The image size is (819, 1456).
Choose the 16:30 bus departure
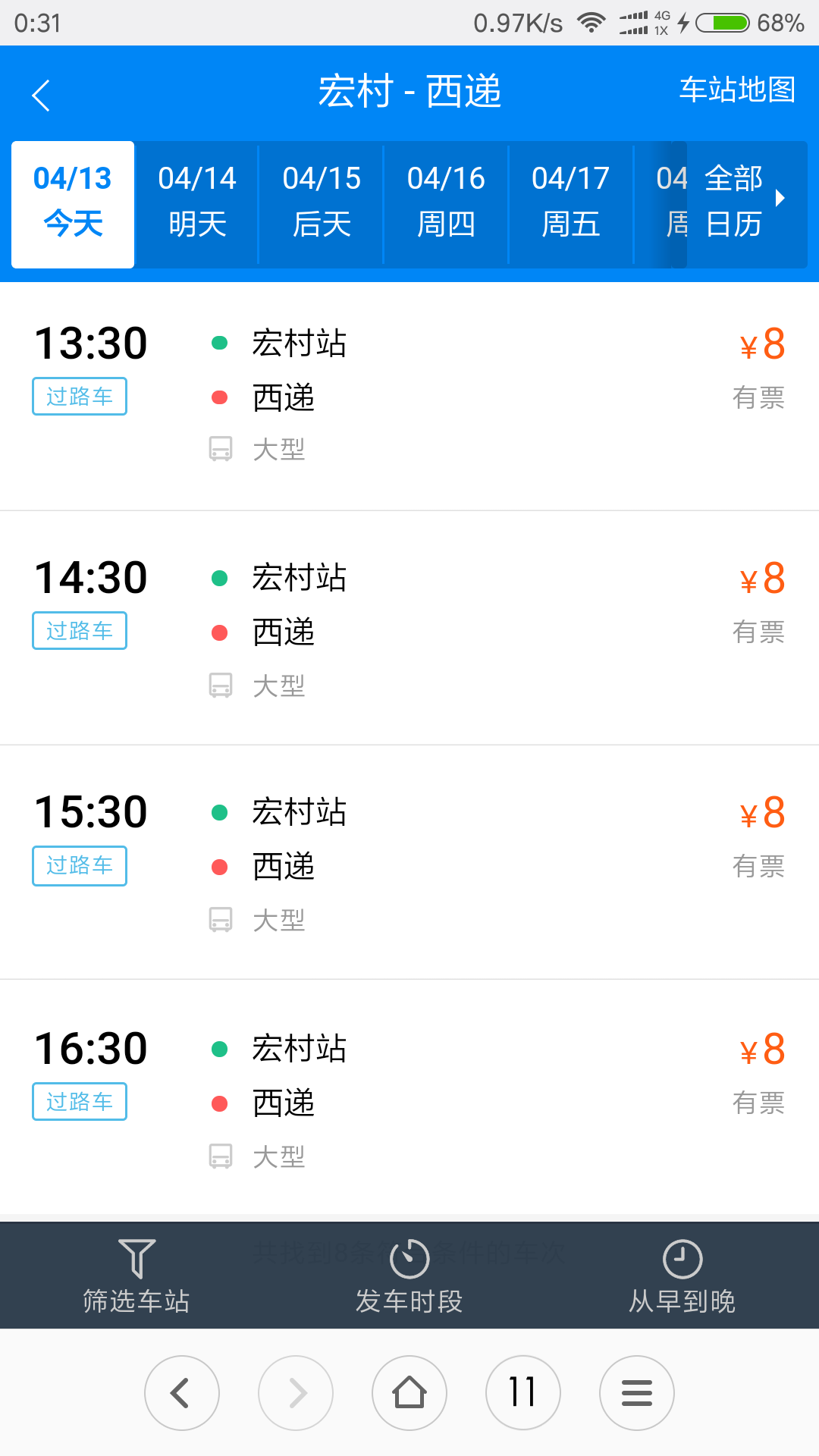(x=409, y=1098)
